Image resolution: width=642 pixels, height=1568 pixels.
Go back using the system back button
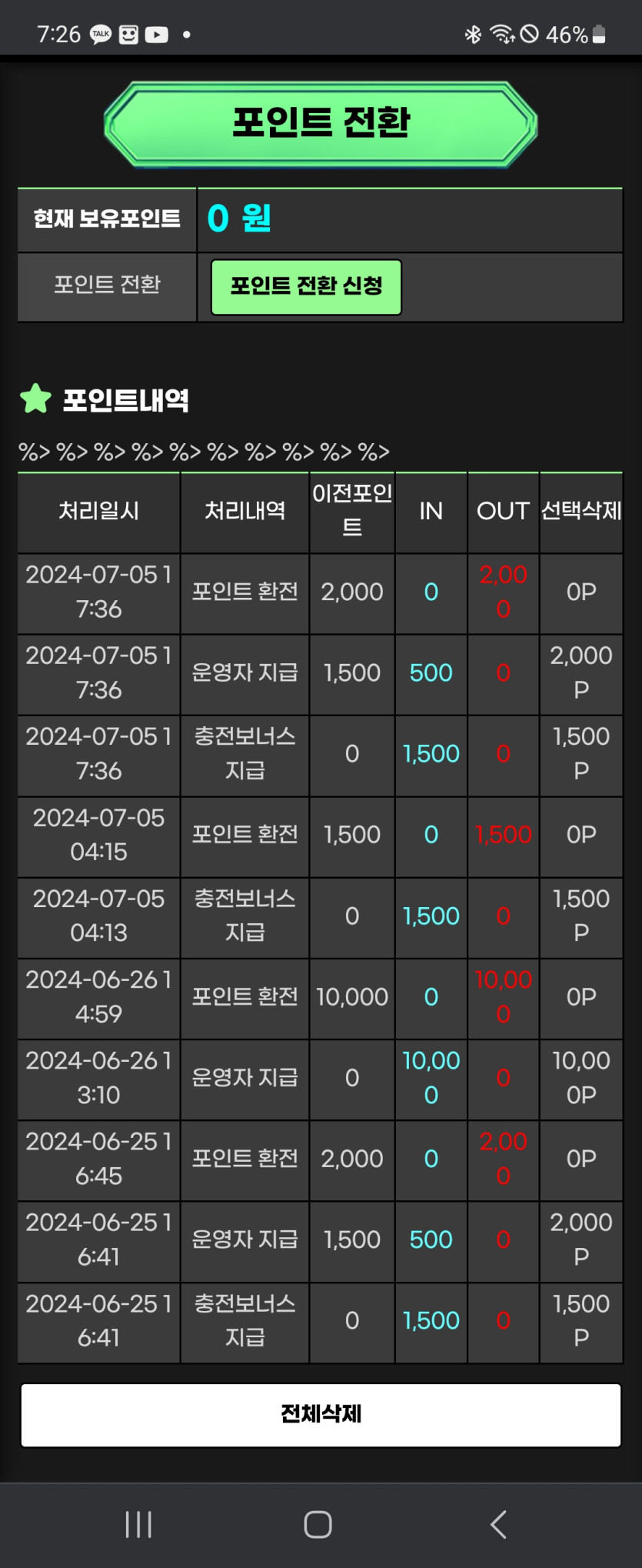(498, 1524)
